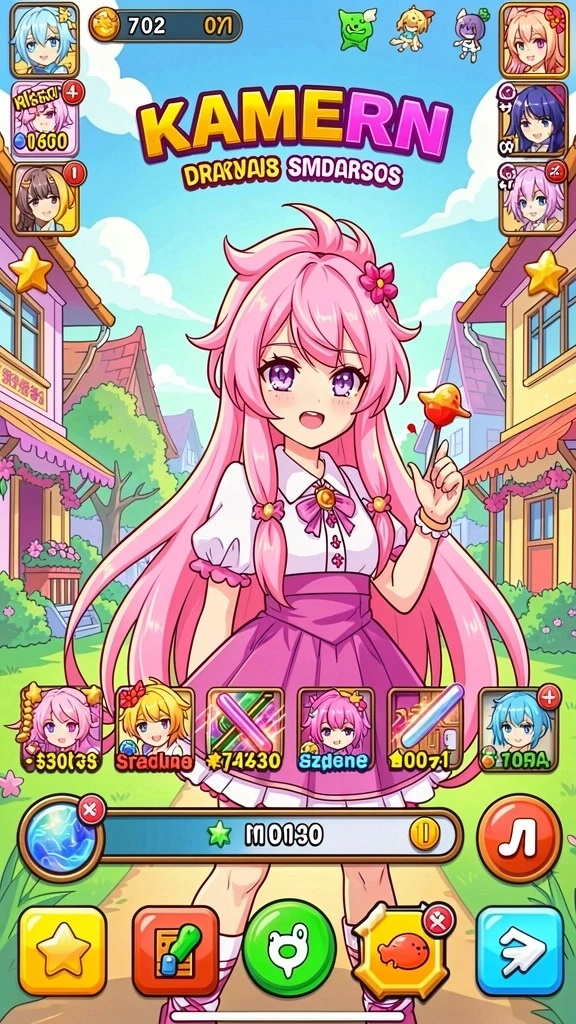Tap the blue arrow button
The width and height of the screenshot is (576, 1024).
click(520, 950)
